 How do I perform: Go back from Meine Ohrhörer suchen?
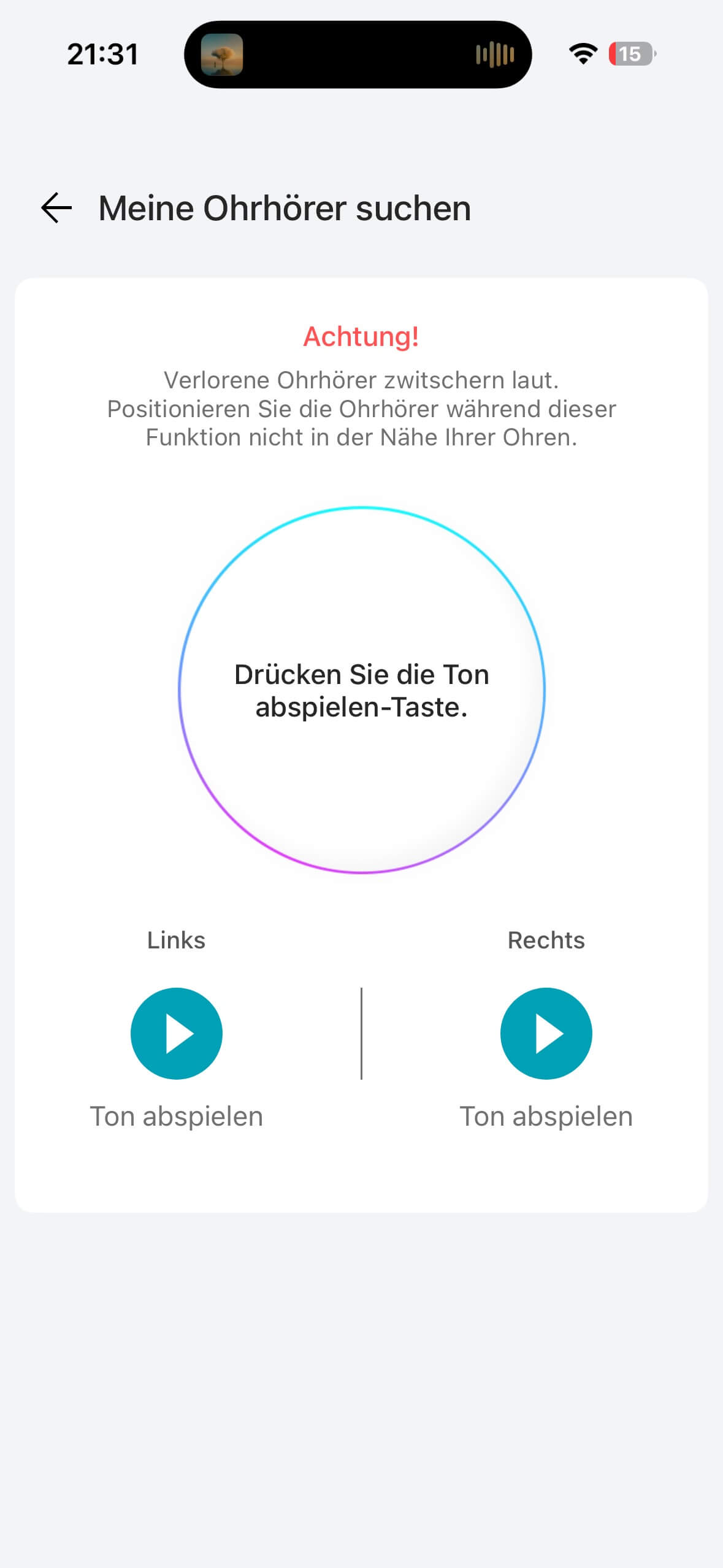pos(56,208)
